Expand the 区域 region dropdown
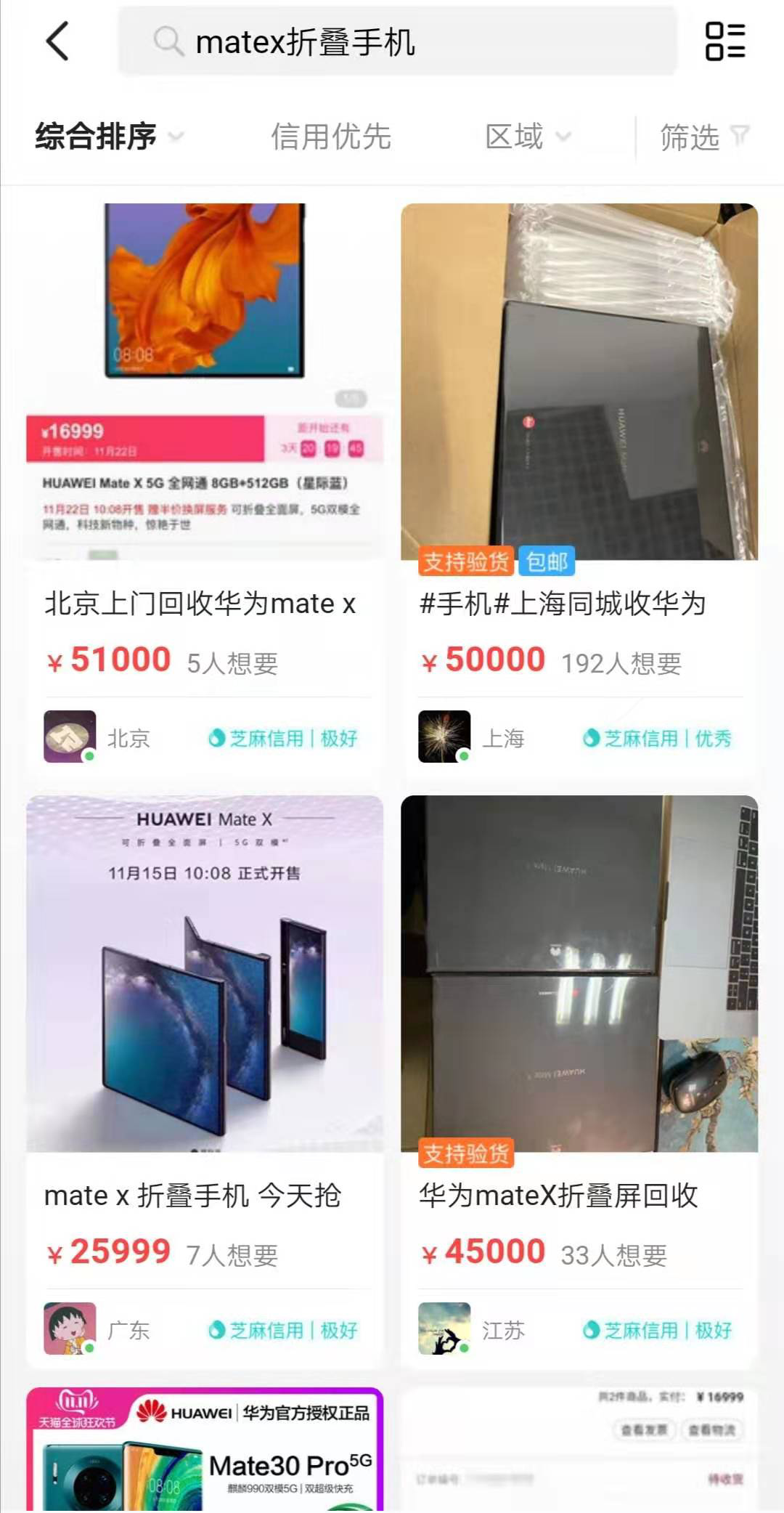Viewport: 784px width, 1513px height. [527, 137]
